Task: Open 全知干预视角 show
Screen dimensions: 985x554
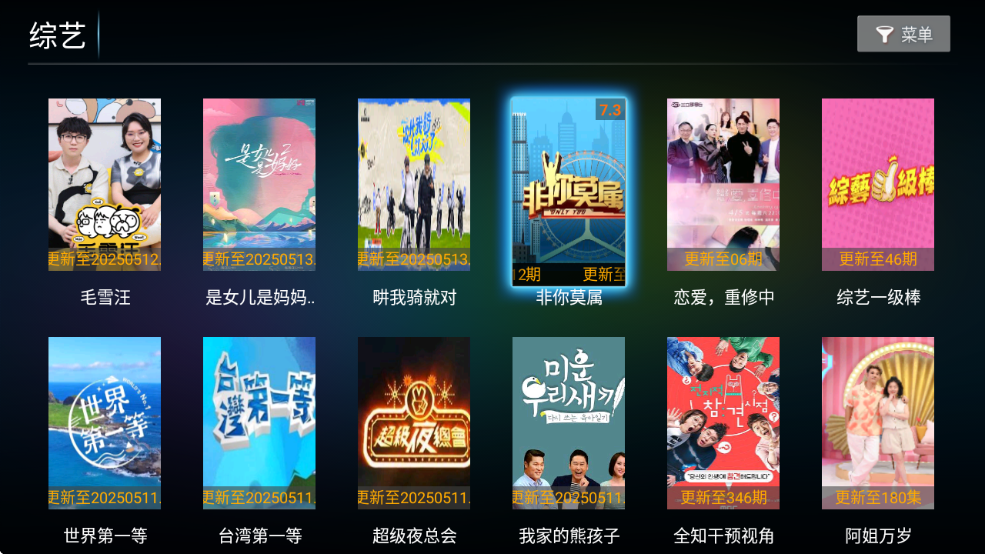Action: (x=723, y=423)
